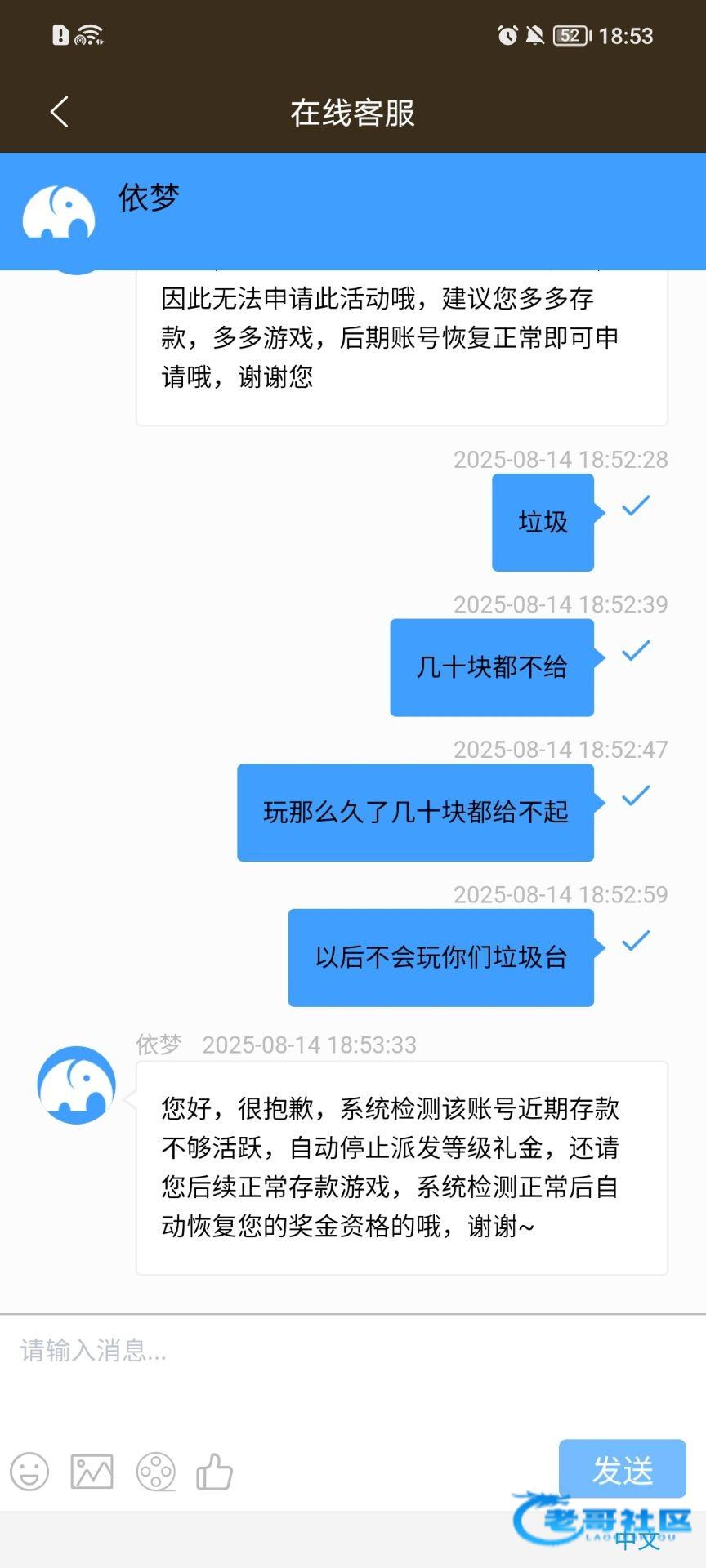Open the emoji picker
This screenshot has height=1568, width=706.
[x=30, y=1472]
